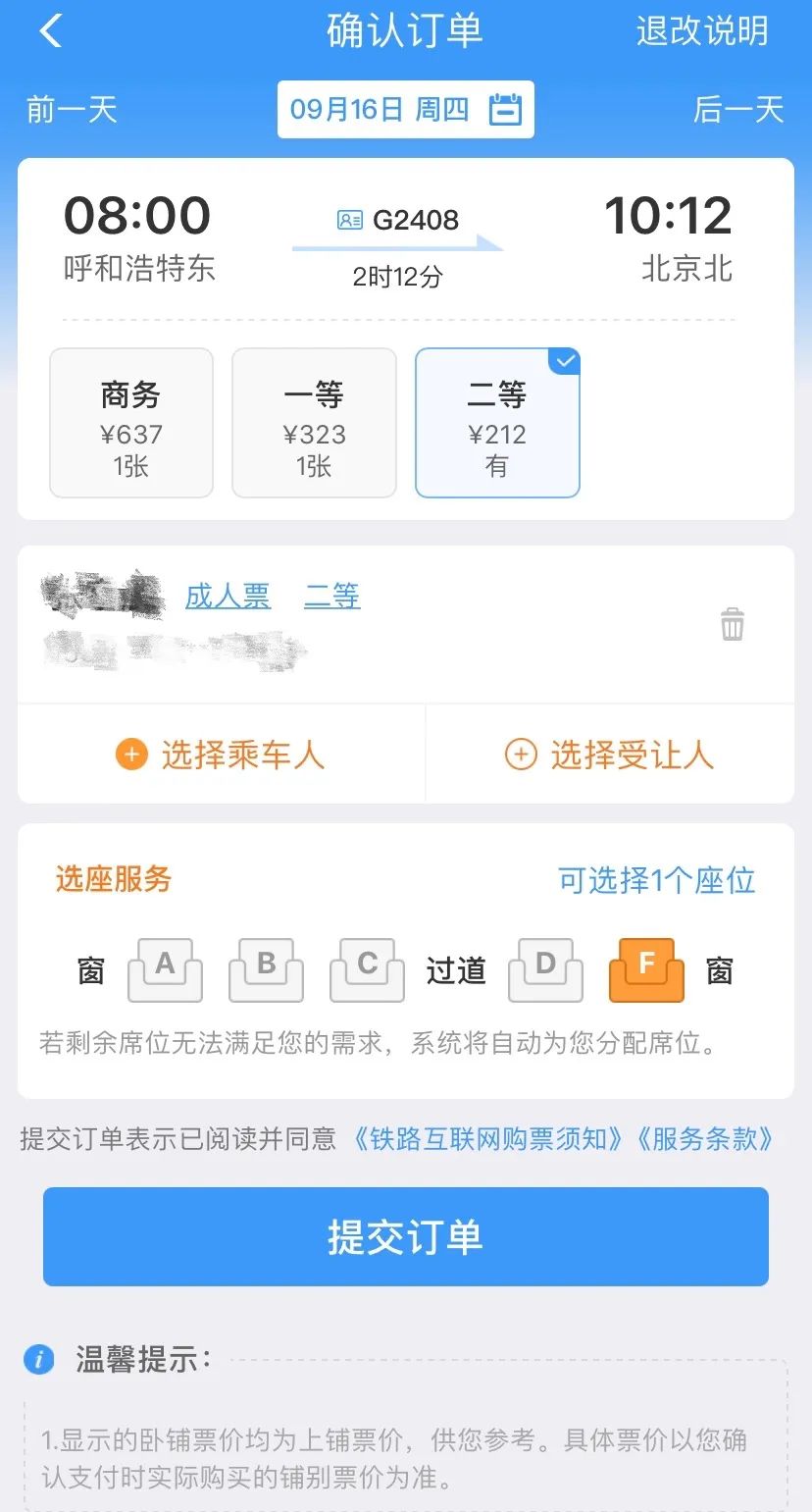Switch to previous day 前一天

point(72,109)
